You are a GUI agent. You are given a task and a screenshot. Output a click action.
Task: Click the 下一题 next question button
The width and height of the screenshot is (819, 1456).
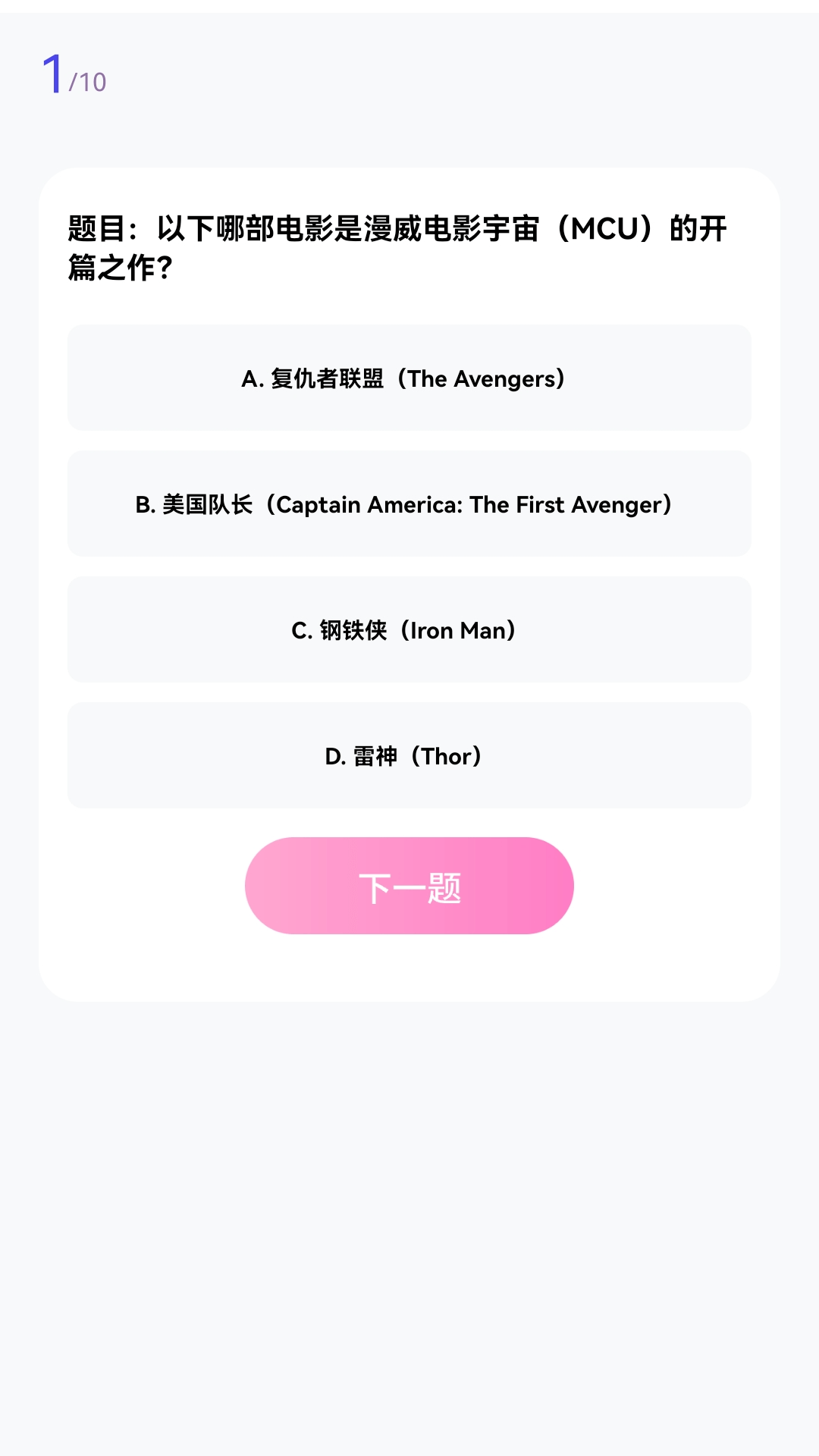[409, 886]
